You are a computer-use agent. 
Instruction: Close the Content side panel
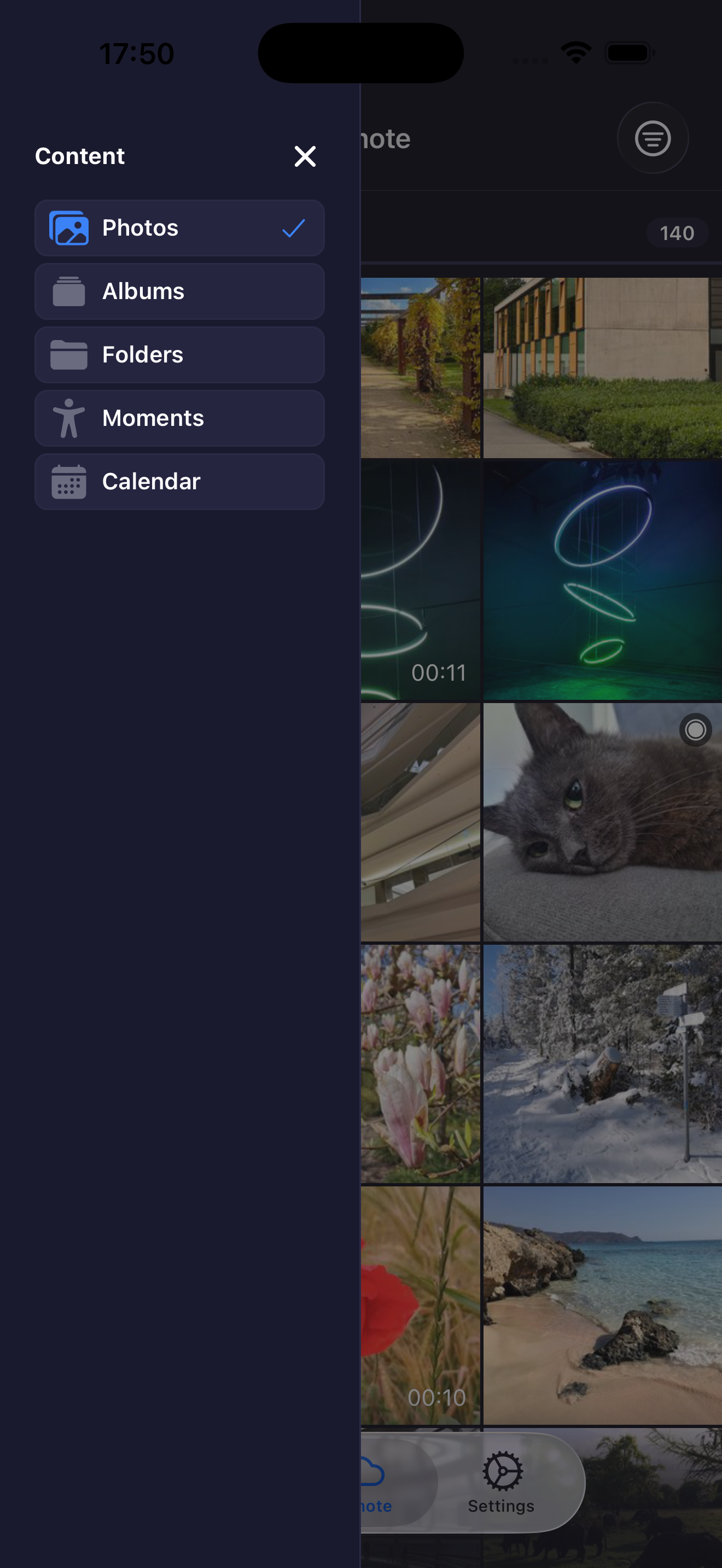pyautogui.click(x=304, y=156)
